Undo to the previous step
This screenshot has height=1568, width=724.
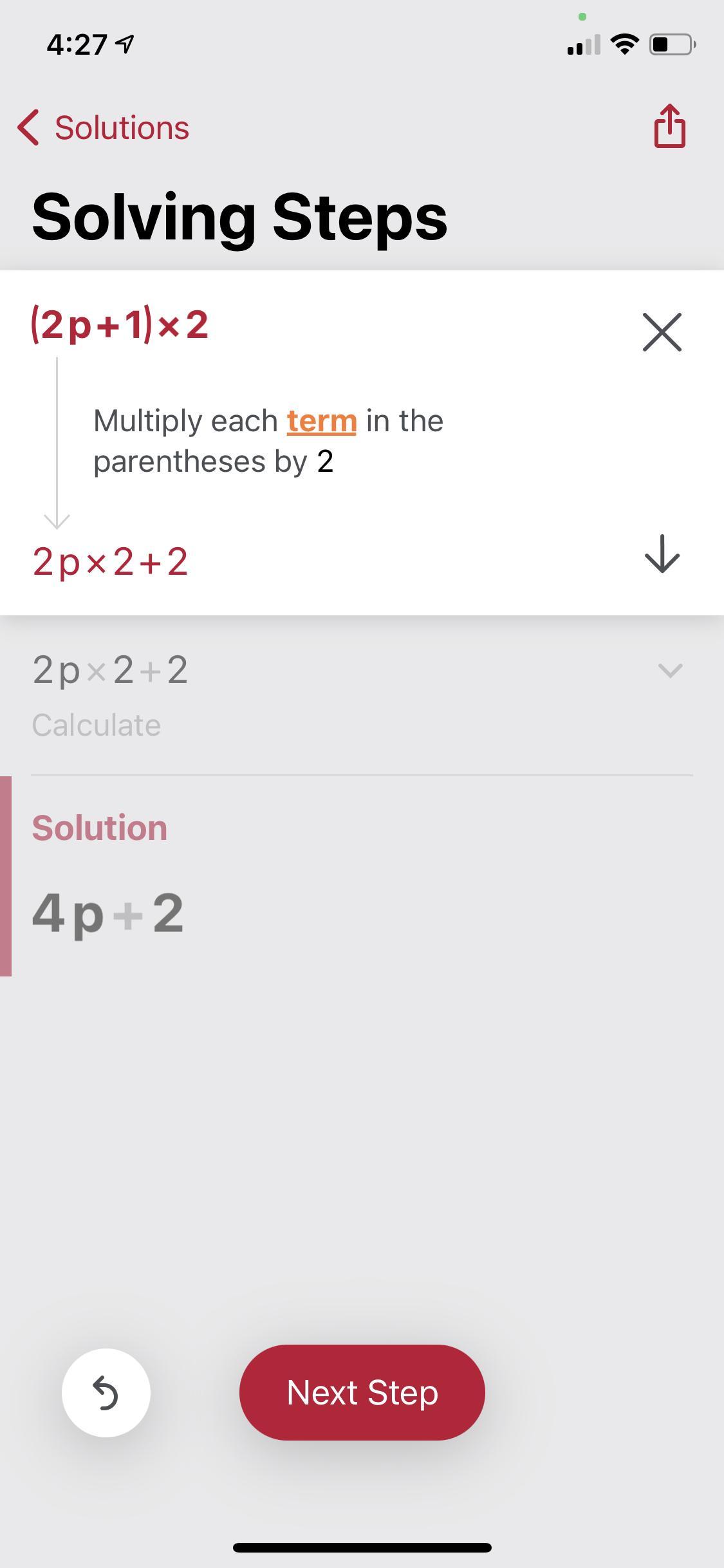click(106, 1392)
